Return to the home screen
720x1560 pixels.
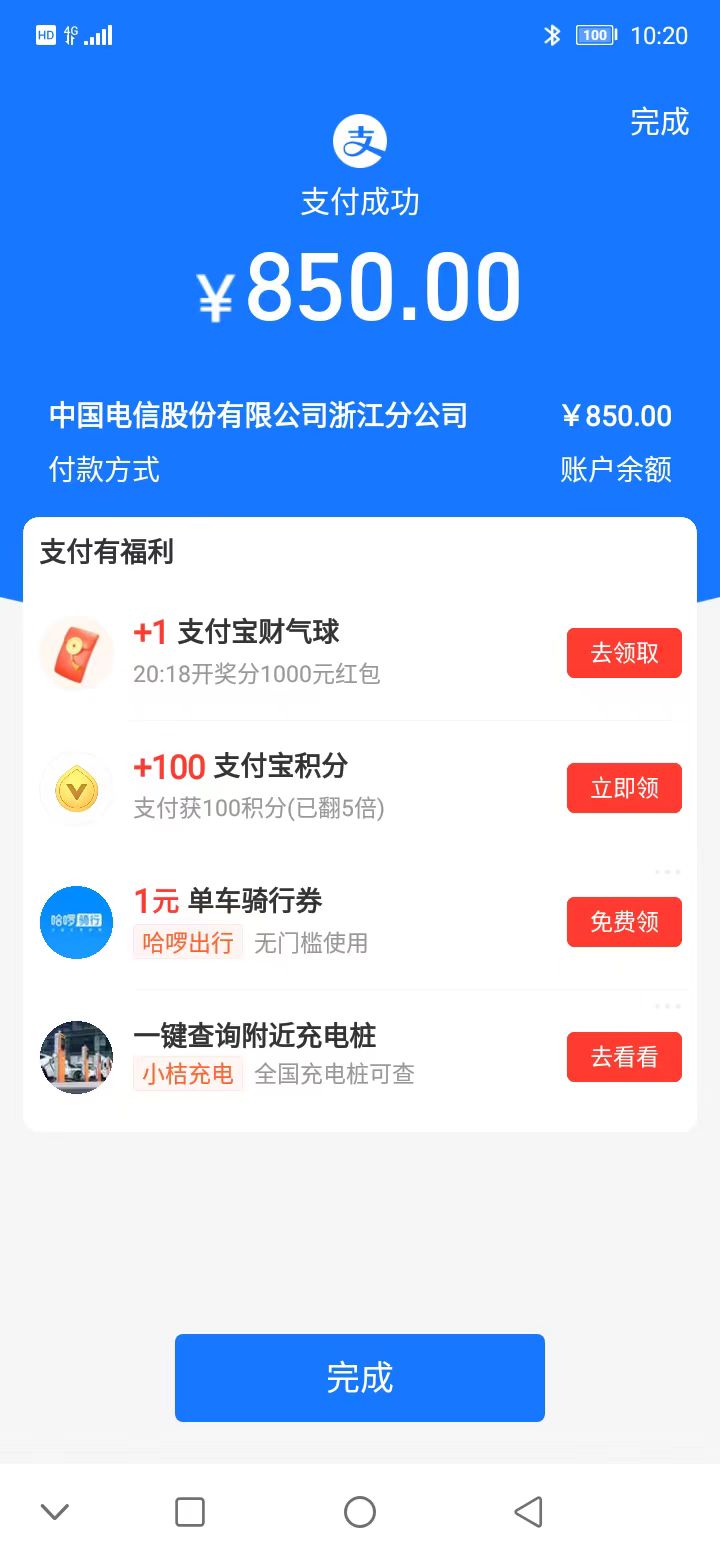(360, 1511)
